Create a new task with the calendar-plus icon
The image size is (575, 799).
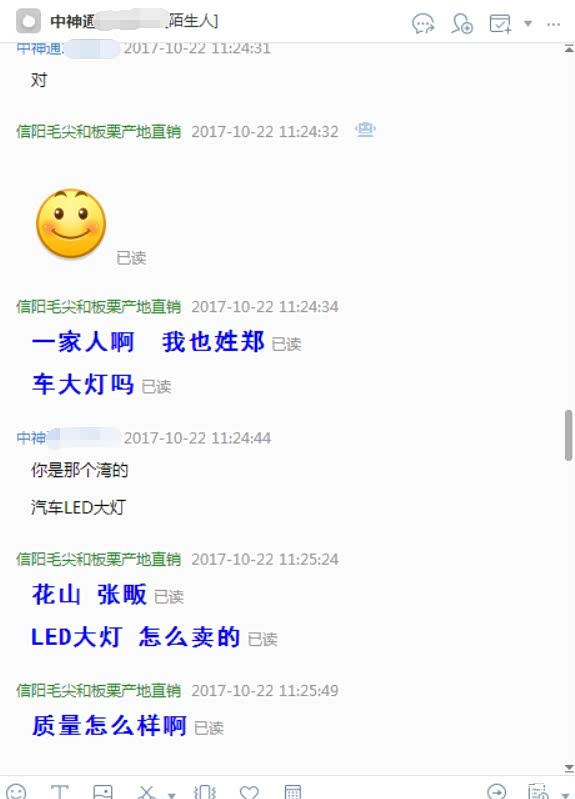tap(500, 23)
